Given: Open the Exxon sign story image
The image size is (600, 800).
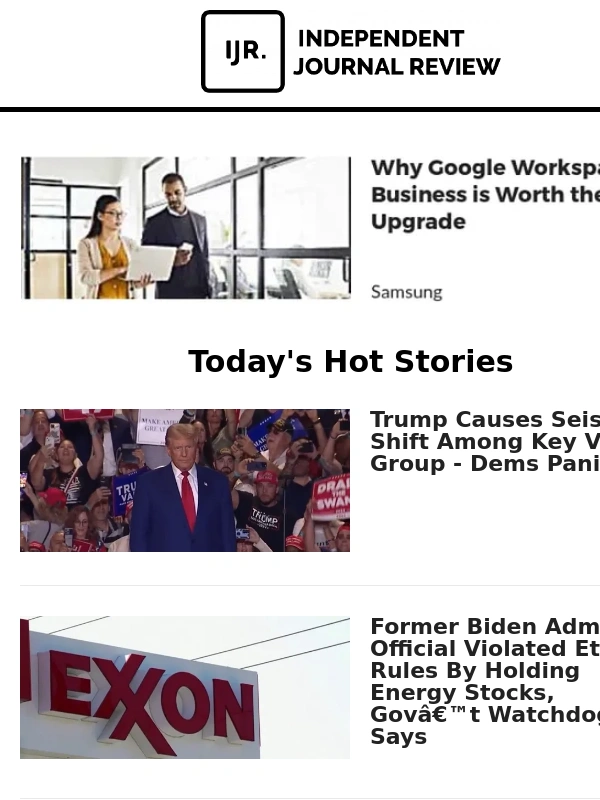Looking at the screenshot, I should 185,688.
